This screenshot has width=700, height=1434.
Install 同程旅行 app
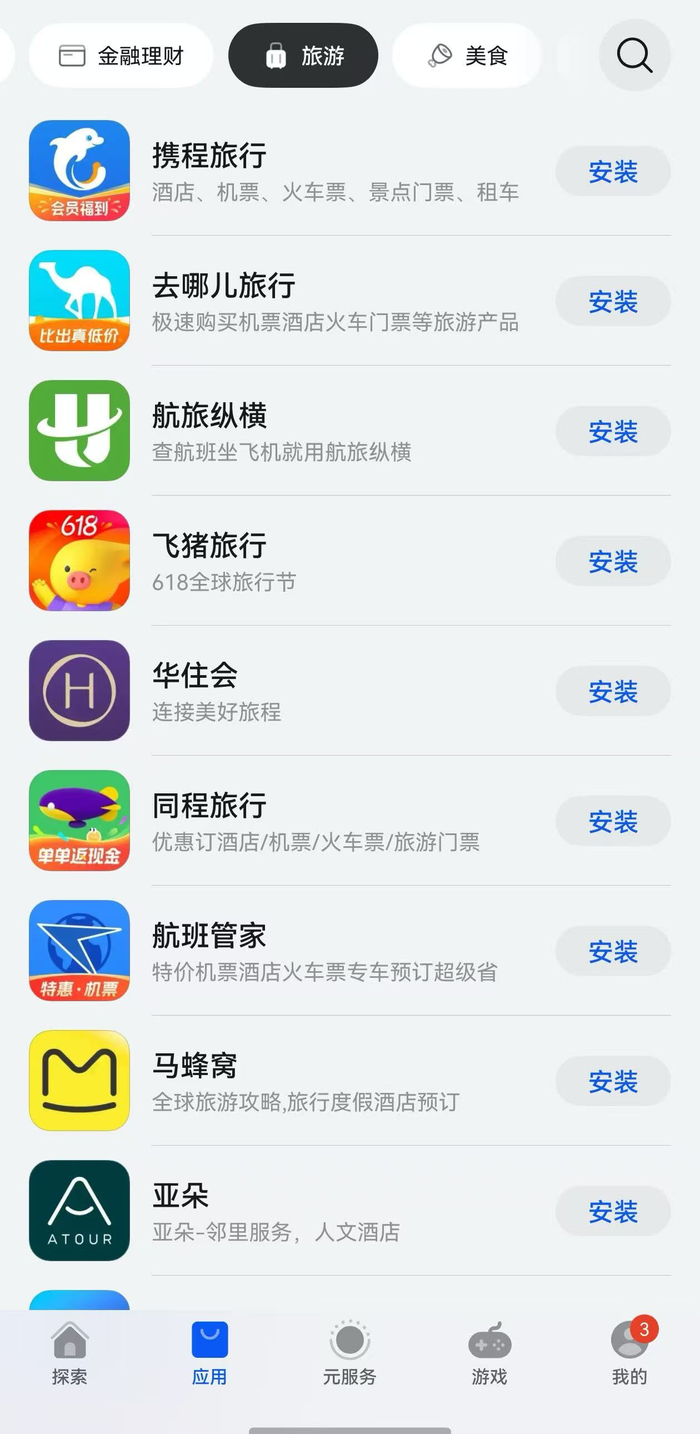click(613, 822)
